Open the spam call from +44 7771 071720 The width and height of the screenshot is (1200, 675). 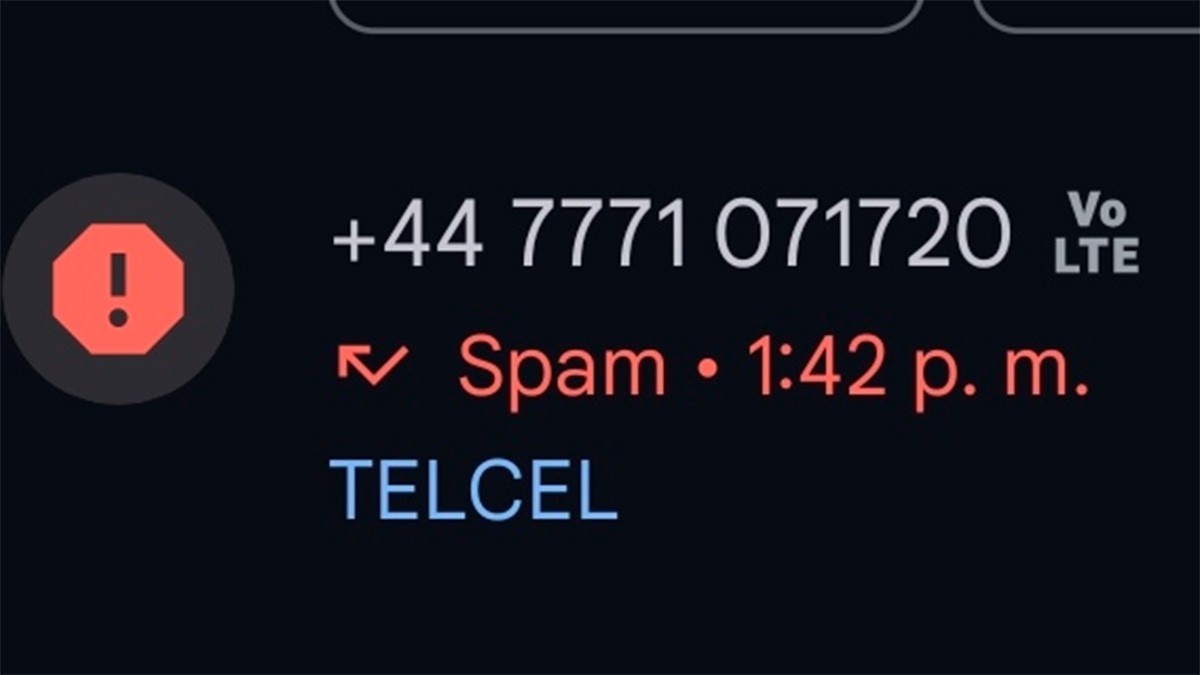(670, 241)
